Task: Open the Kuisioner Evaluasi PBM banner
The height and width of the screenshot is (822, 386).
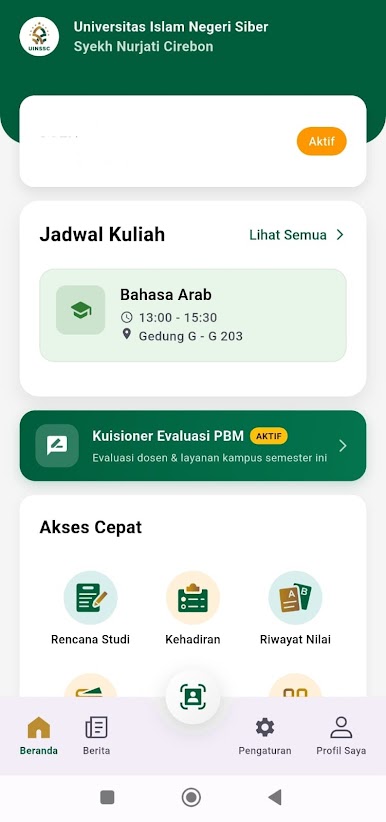Action: pyautogui.click(x=193, y=446)
